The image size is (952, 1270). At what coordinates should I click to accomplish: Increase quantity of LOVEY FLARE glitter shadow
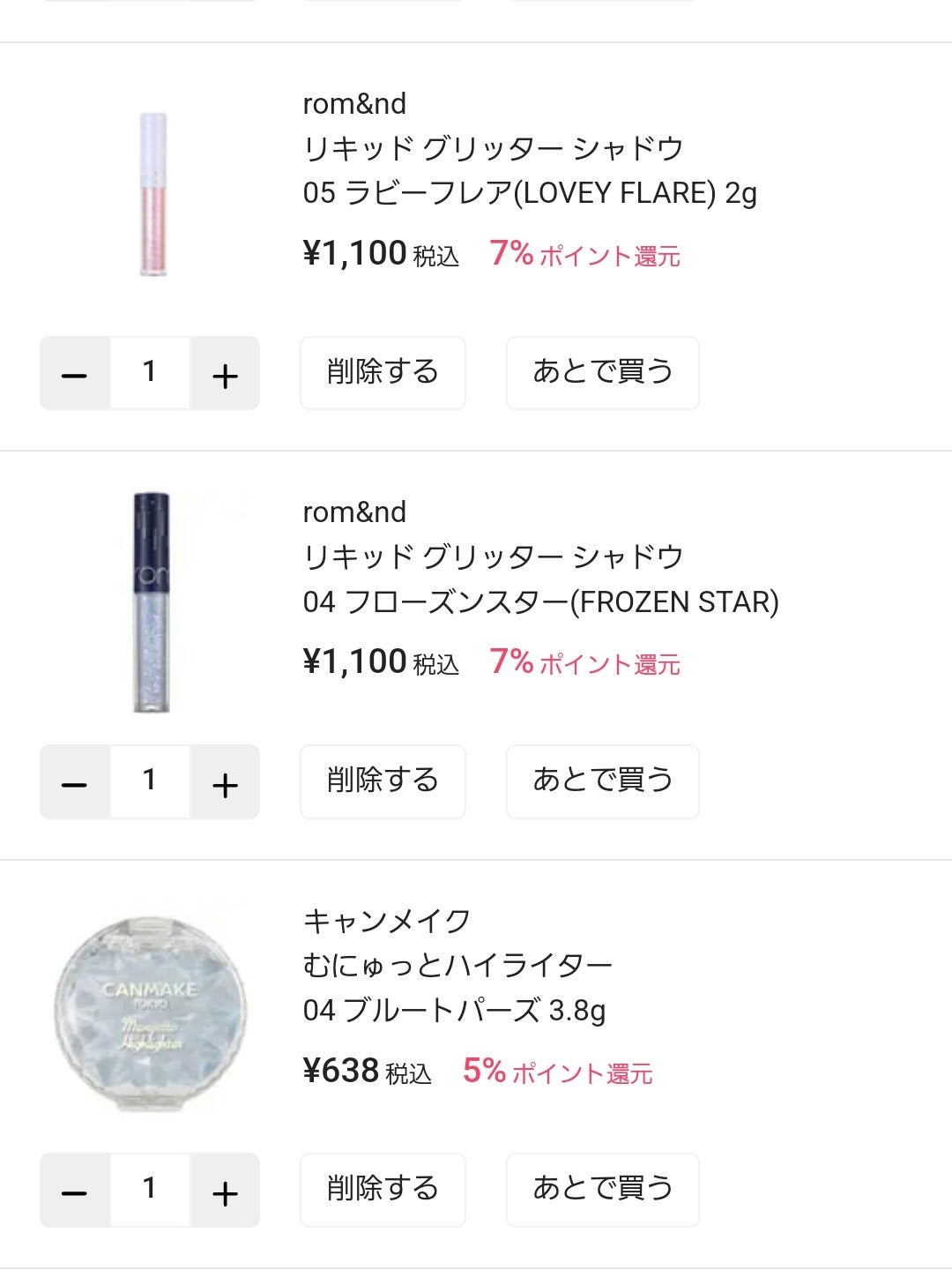click(226, 374)
